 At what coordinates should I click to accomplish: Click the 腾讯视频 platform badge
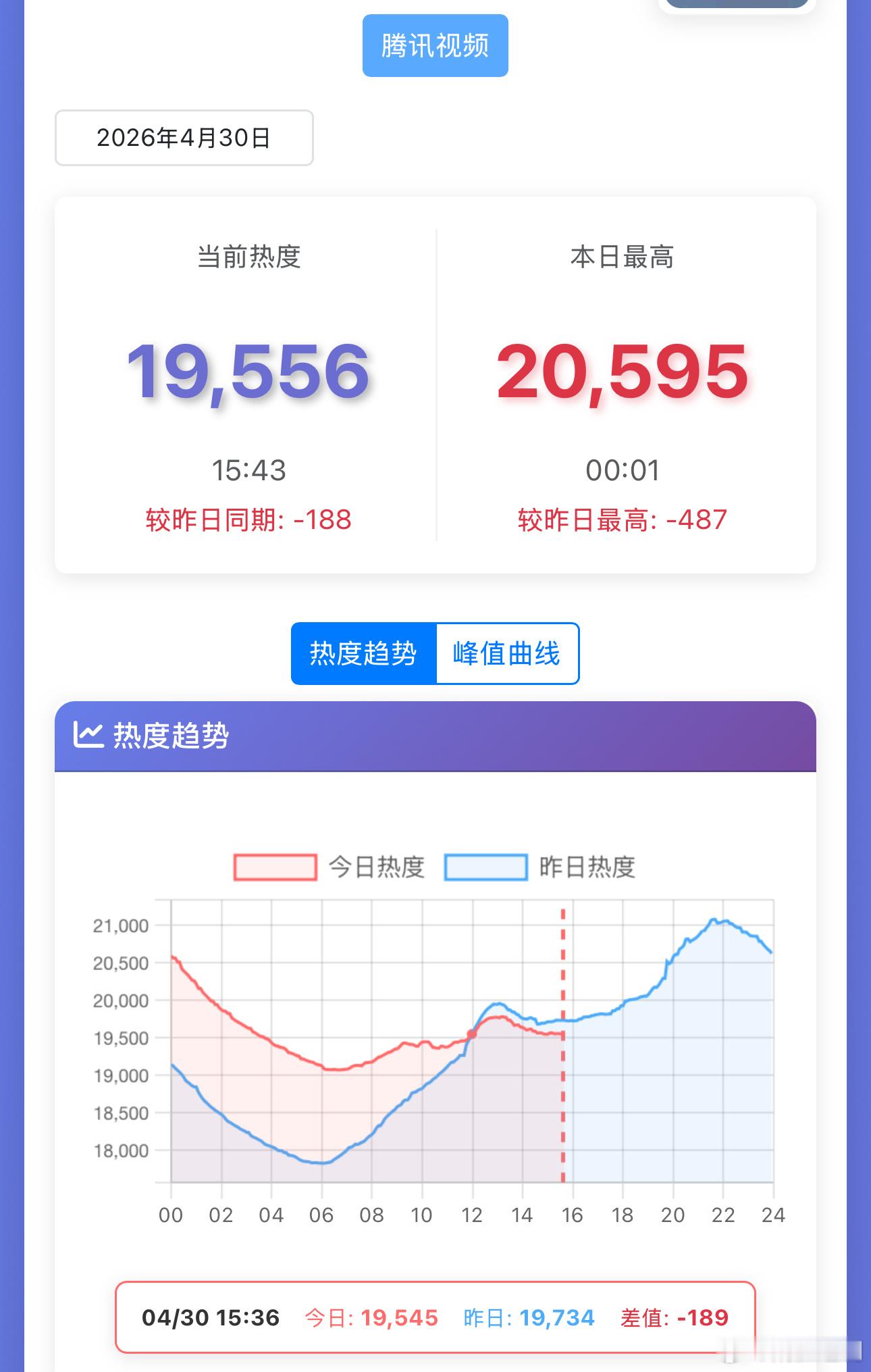coord(435,45)
